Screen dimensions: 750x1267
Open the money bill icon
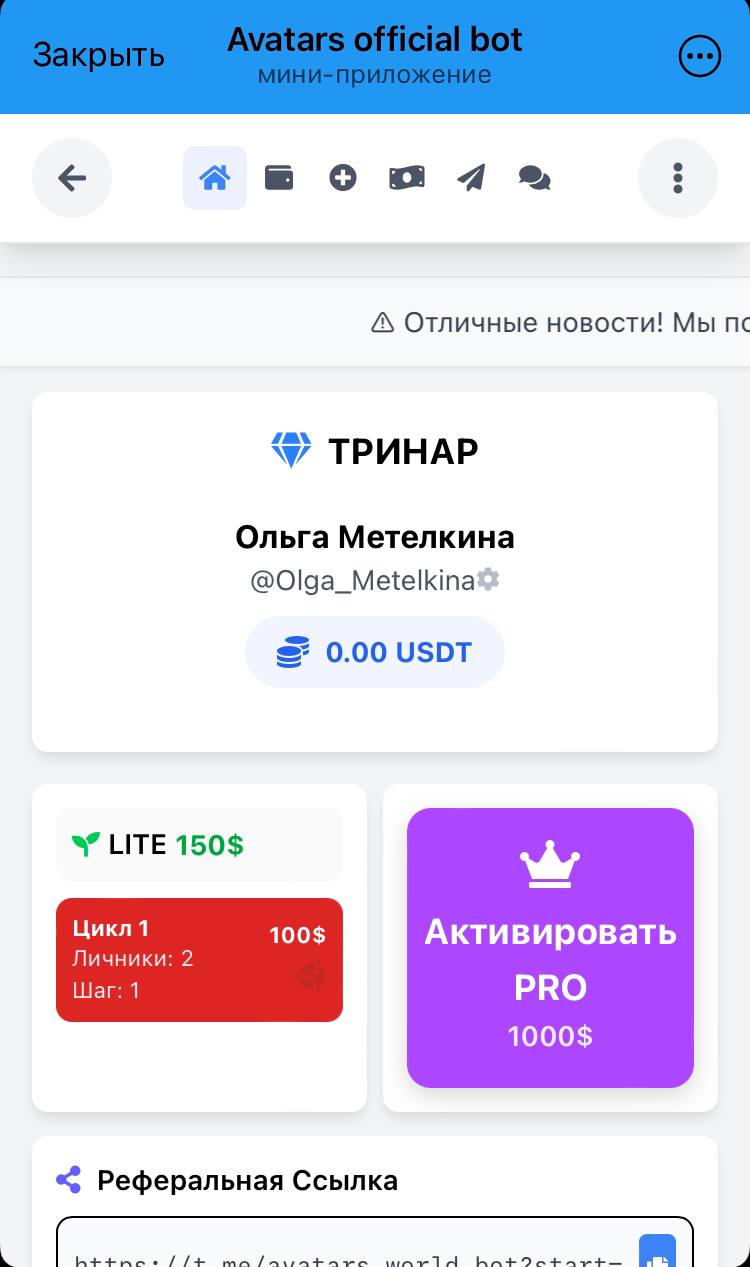point(407,178)
